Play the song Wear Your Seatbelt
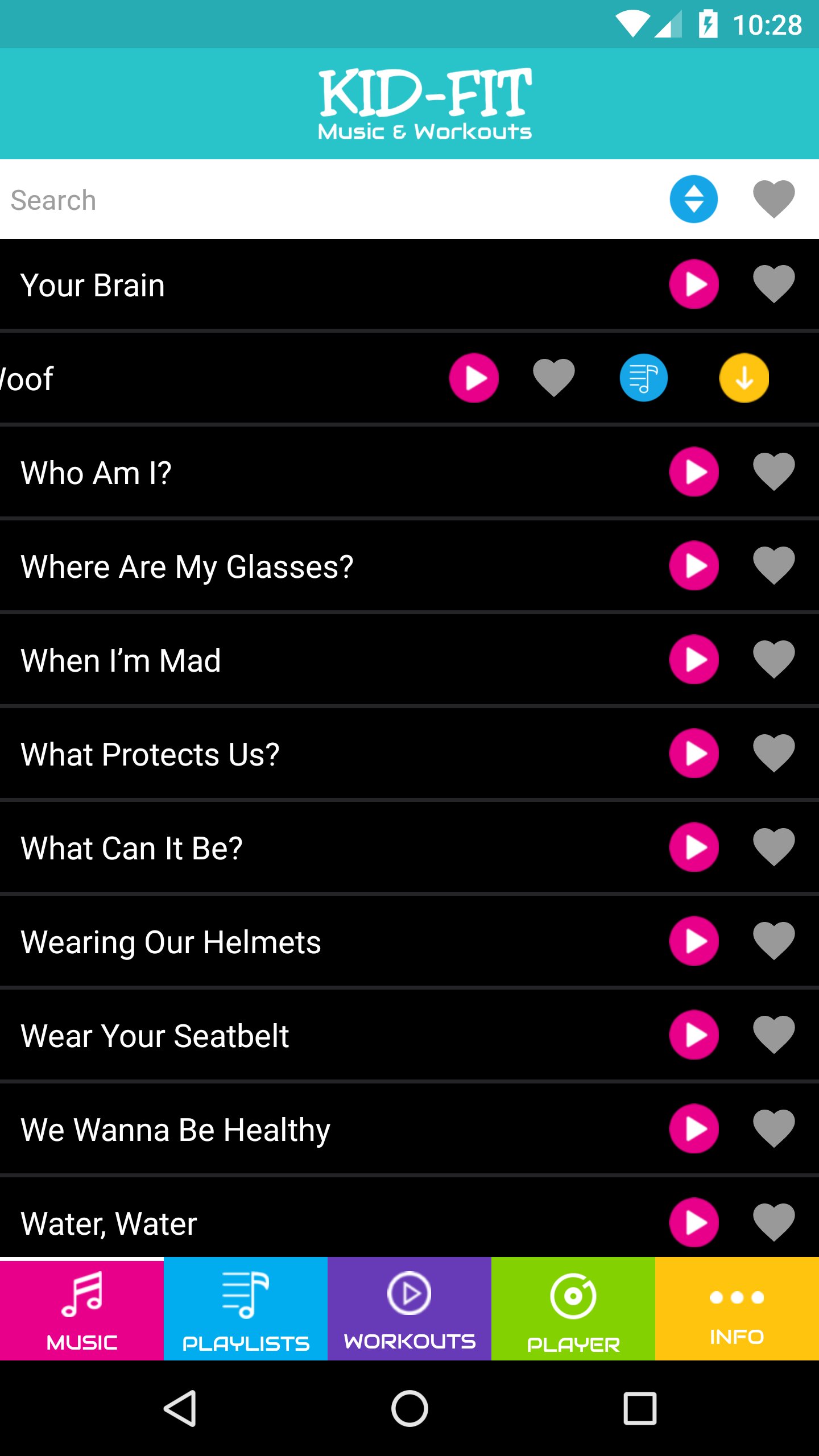Image resolution: width=819 pixels, height=1456 pixels. point(694,1035)
